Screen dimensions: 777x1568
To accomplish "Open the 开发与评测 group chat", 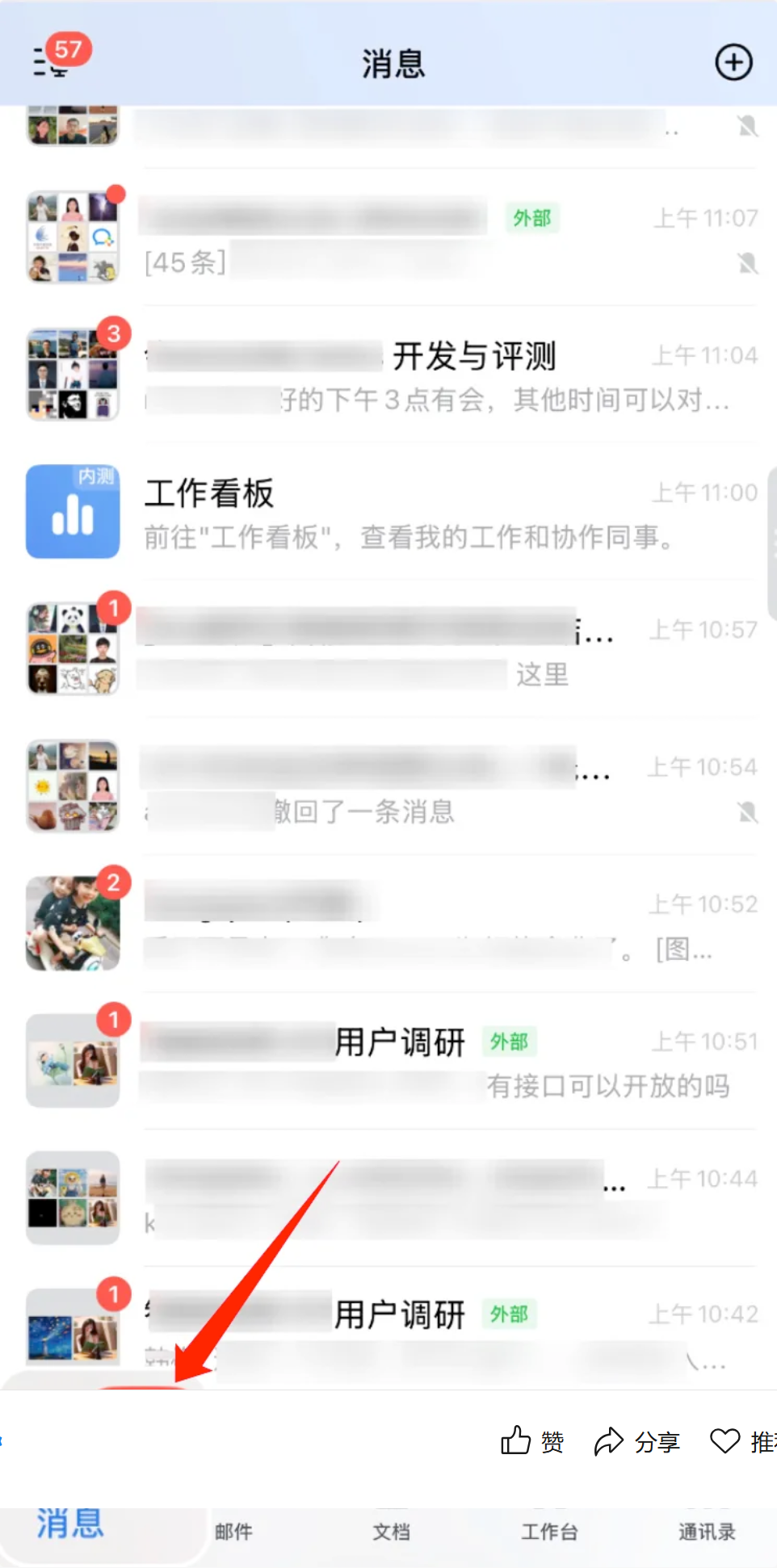I will click(388, 375).
